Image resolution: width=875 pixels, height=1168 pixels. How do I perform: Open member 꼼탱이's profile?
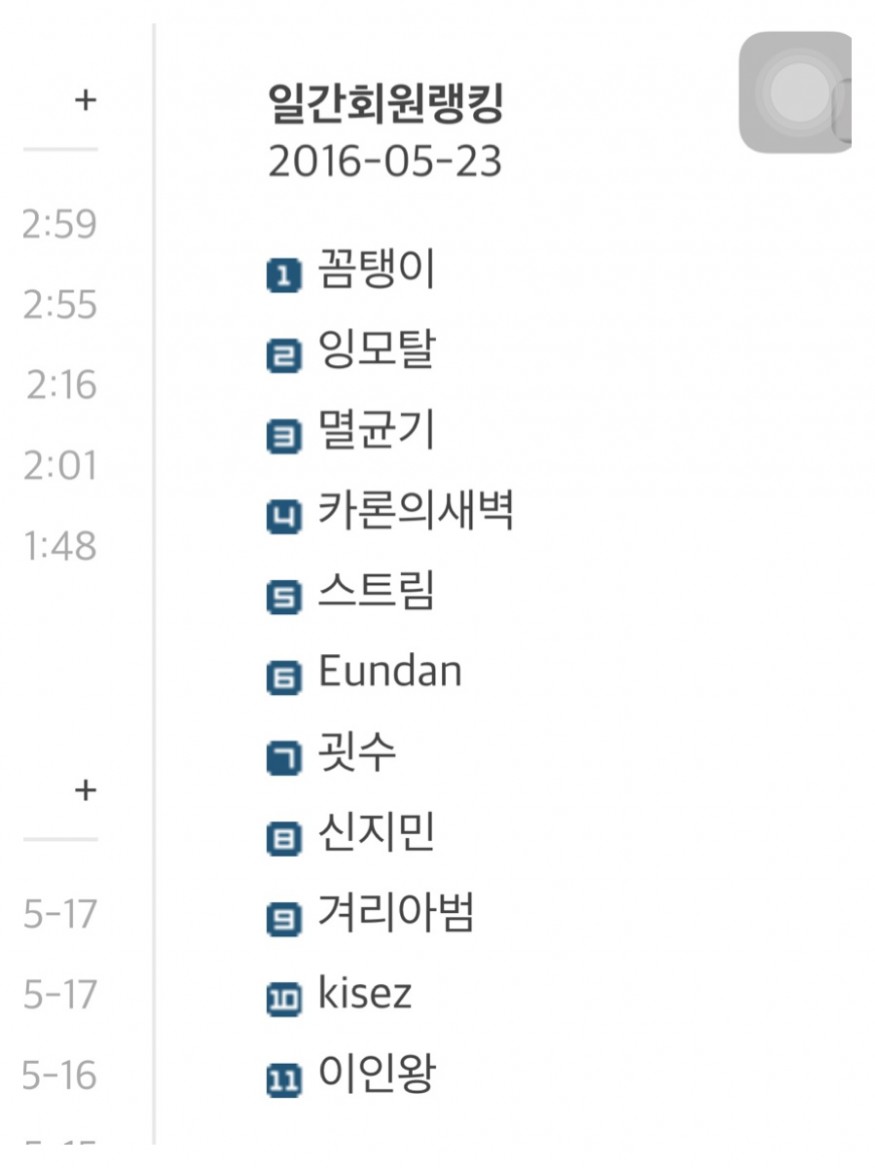(x=376, y=272)
